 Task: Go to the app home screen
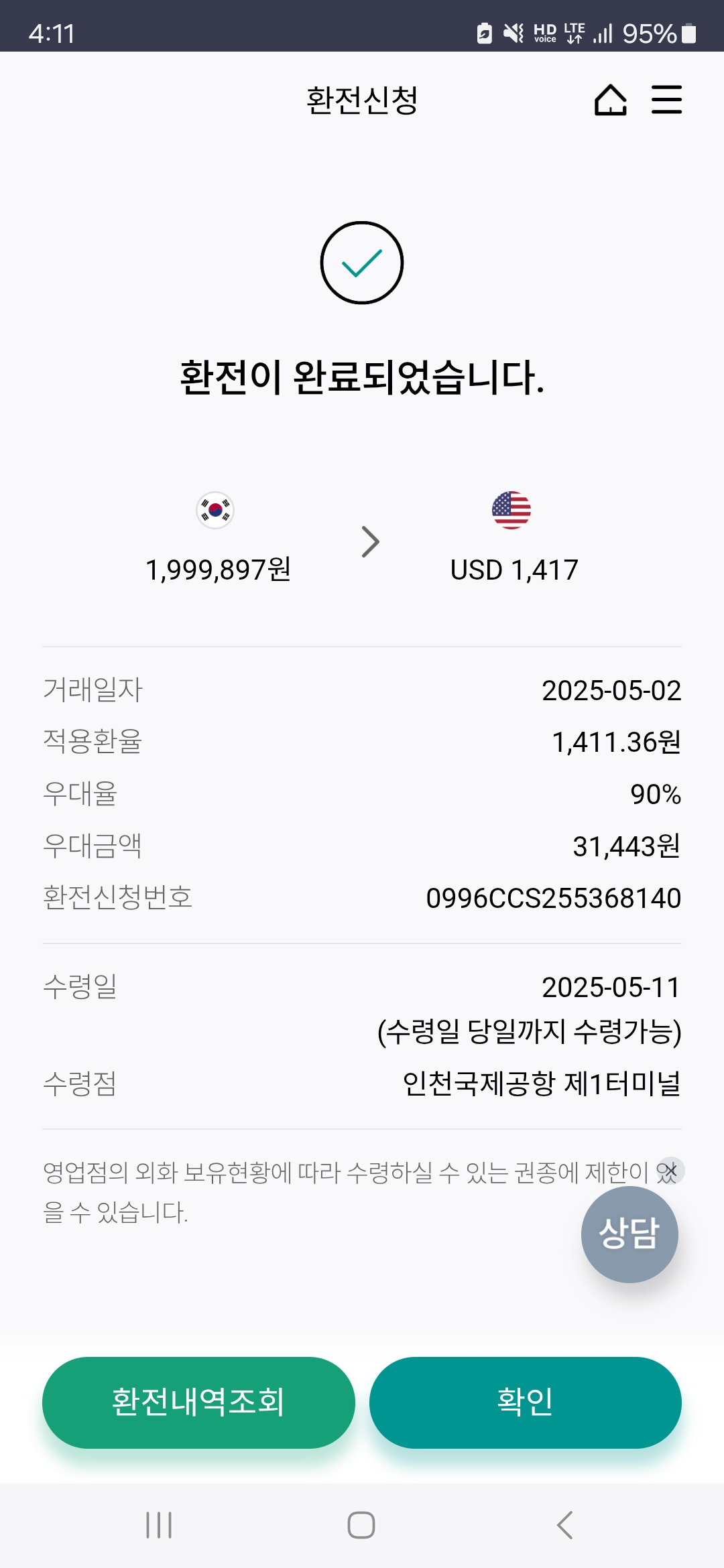610,101
